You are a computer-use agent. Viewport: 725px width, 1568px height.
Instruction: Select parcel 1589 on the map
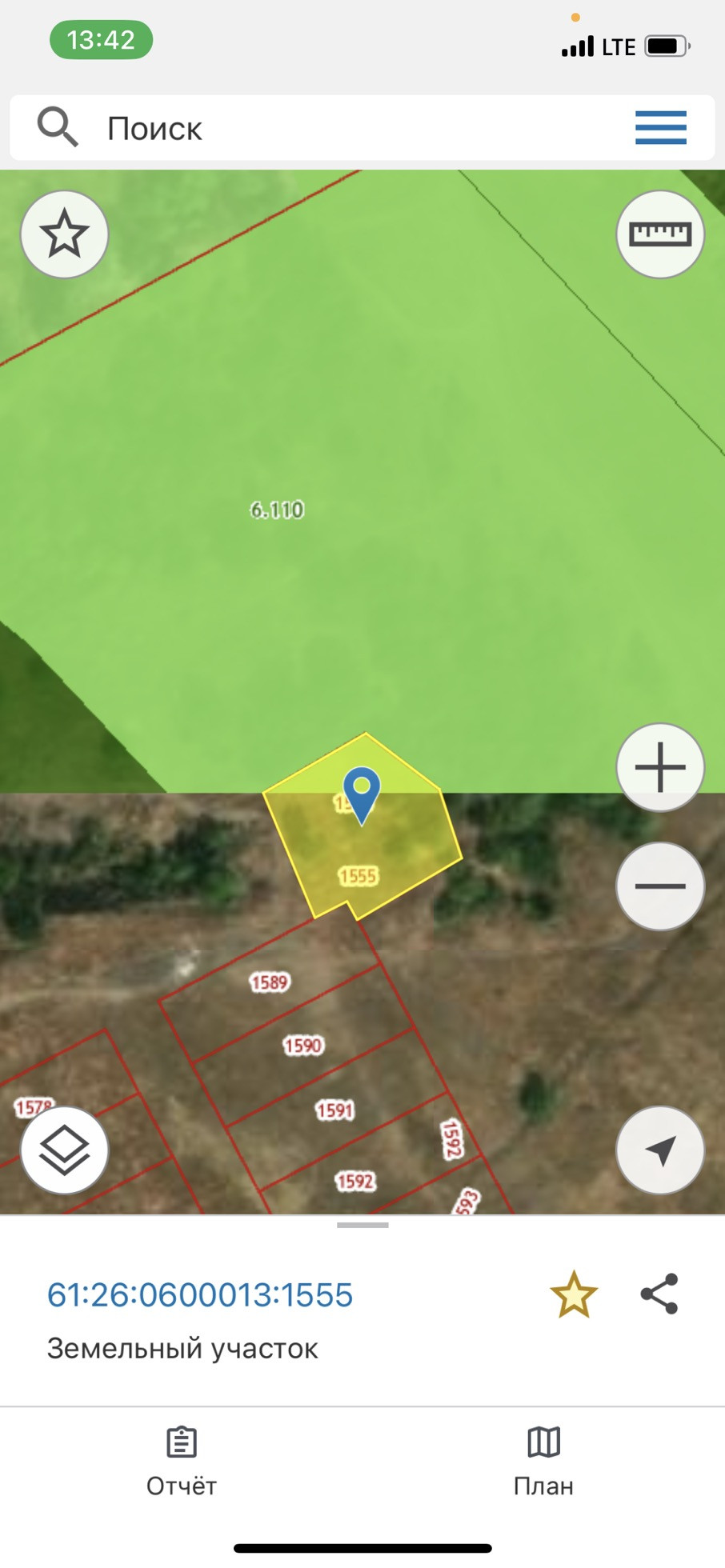(x=269, y=982)
